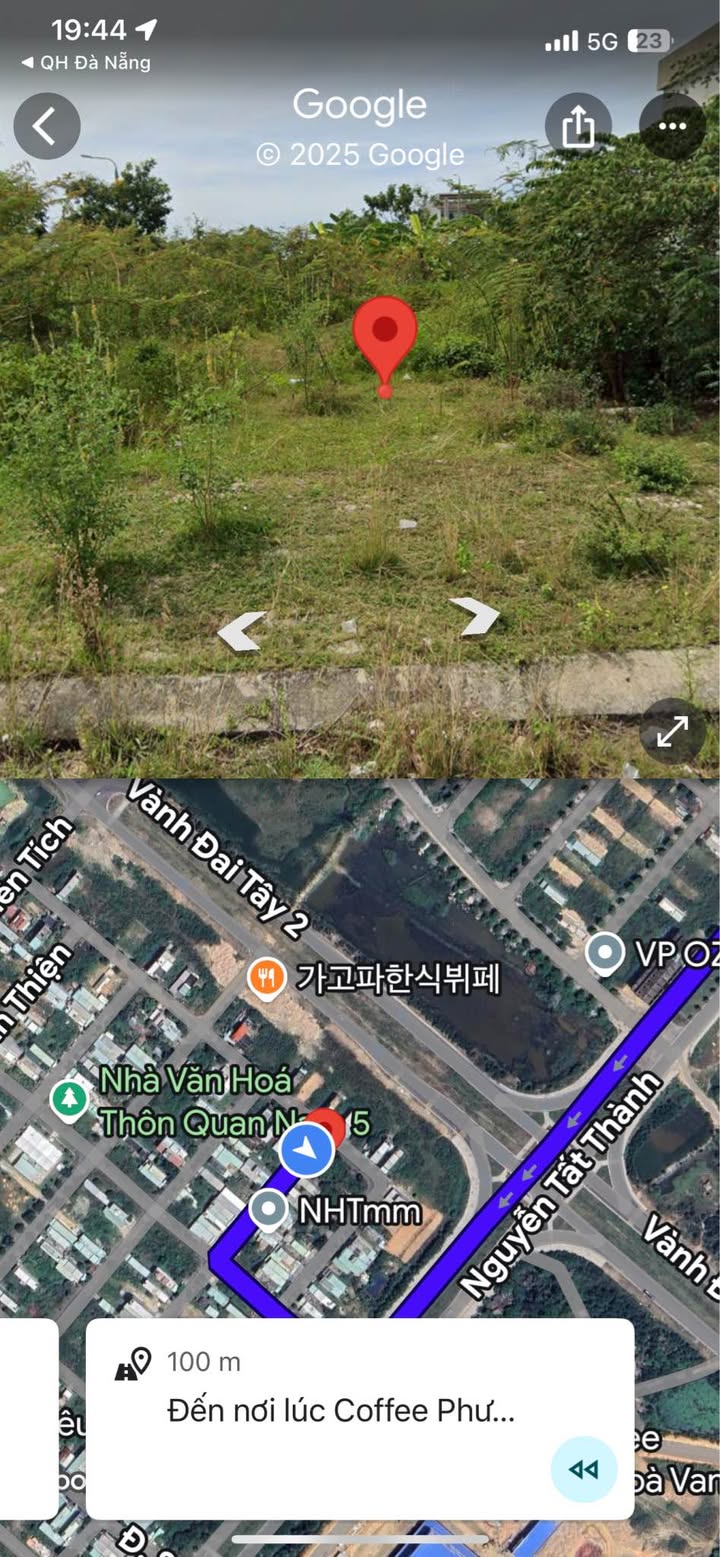This screenshot has width=720, height=1557.
Task: Open the Coffee Phư... arrival step card
Action: (x=340, y=1410)
